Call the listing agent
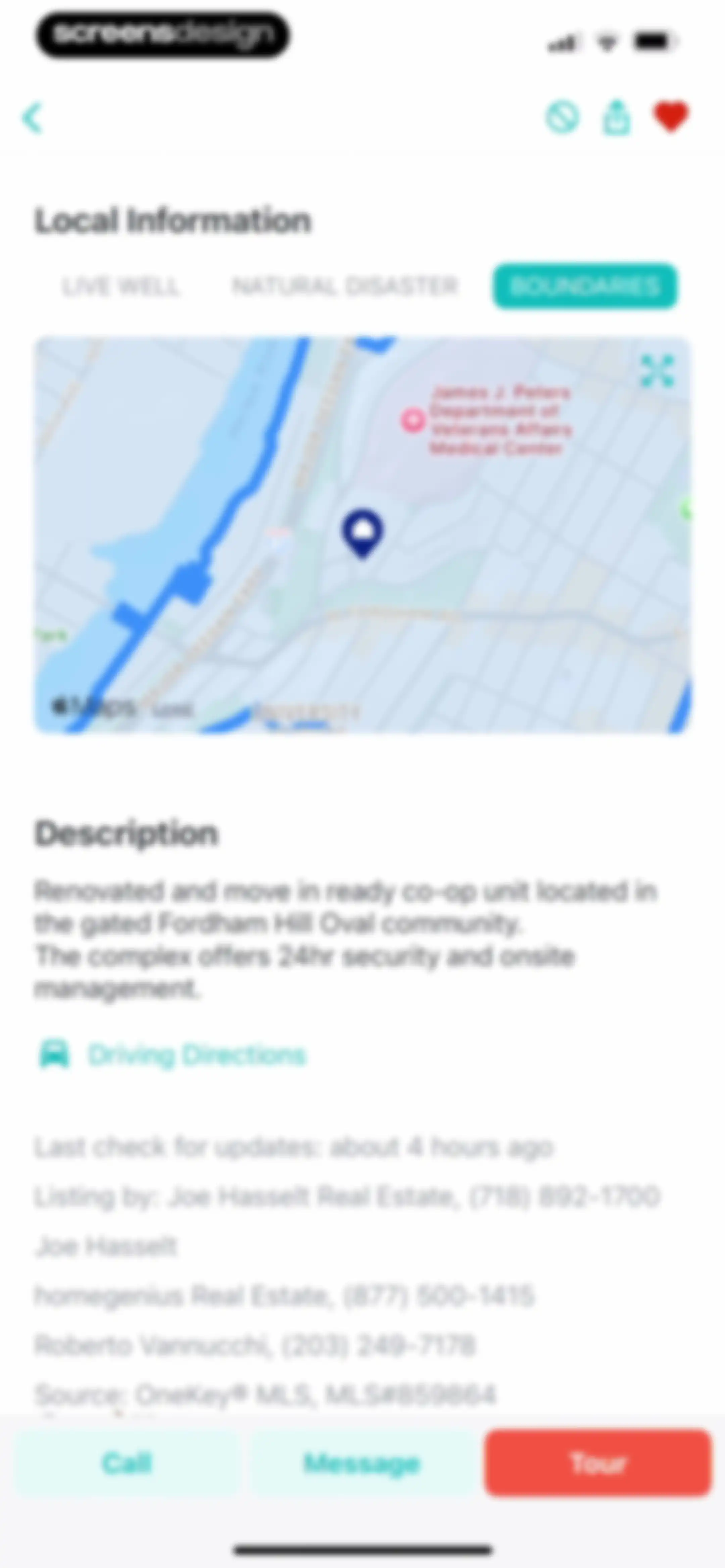 click(127, 1463)
